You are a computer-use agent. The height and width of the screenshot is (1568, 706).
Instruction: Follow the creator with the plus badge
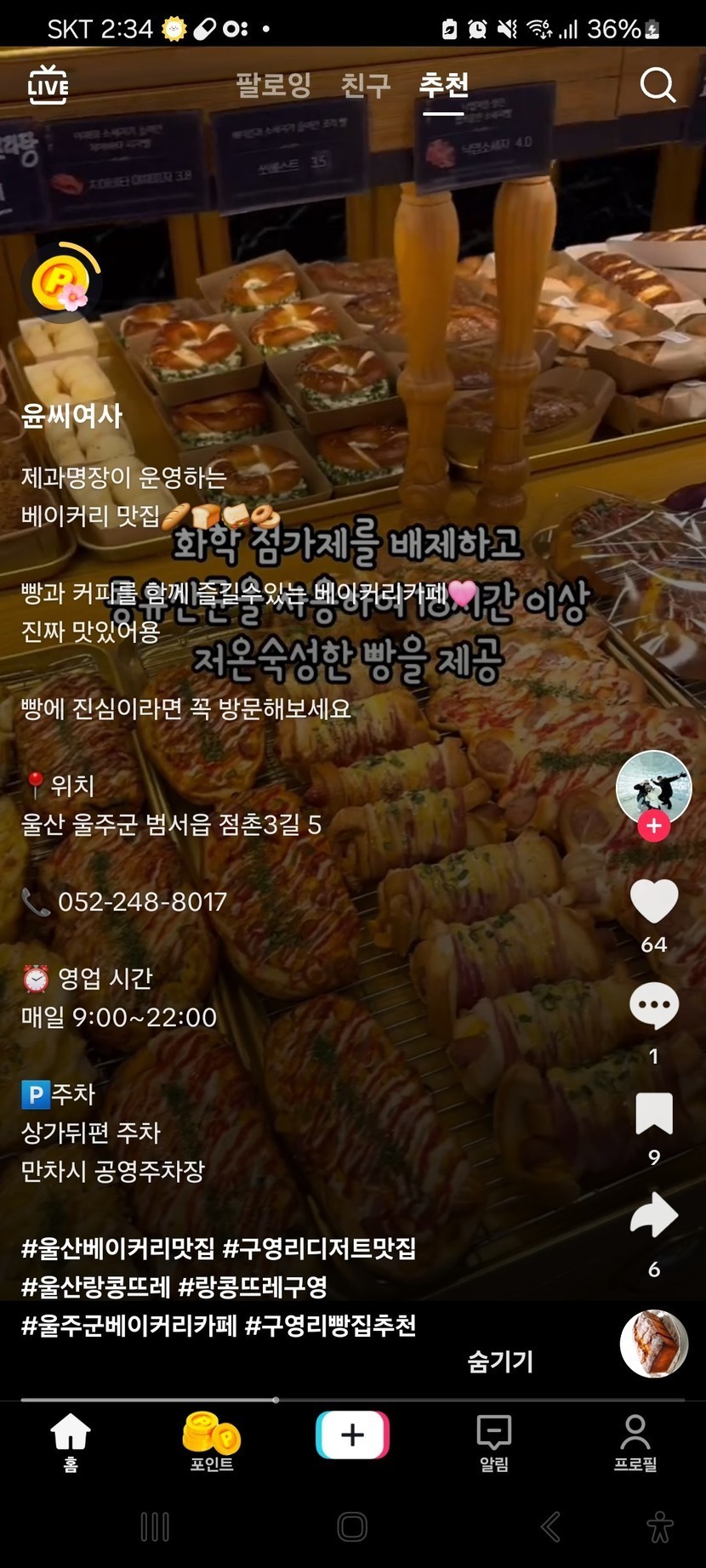pos(653,826)
